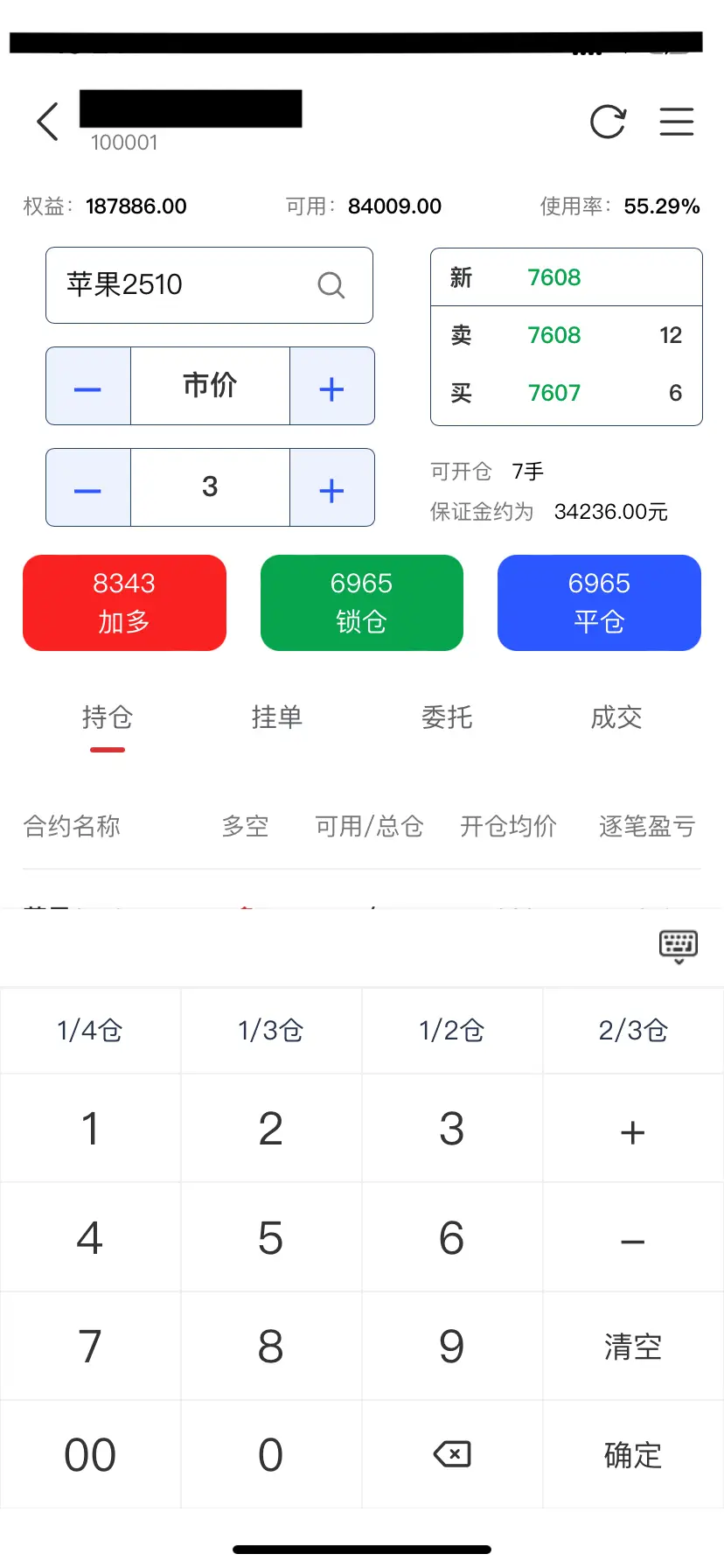Screen dimensions: 724x1568
Task: Tap the blue 平仓 button
Action: pos(599,603)
